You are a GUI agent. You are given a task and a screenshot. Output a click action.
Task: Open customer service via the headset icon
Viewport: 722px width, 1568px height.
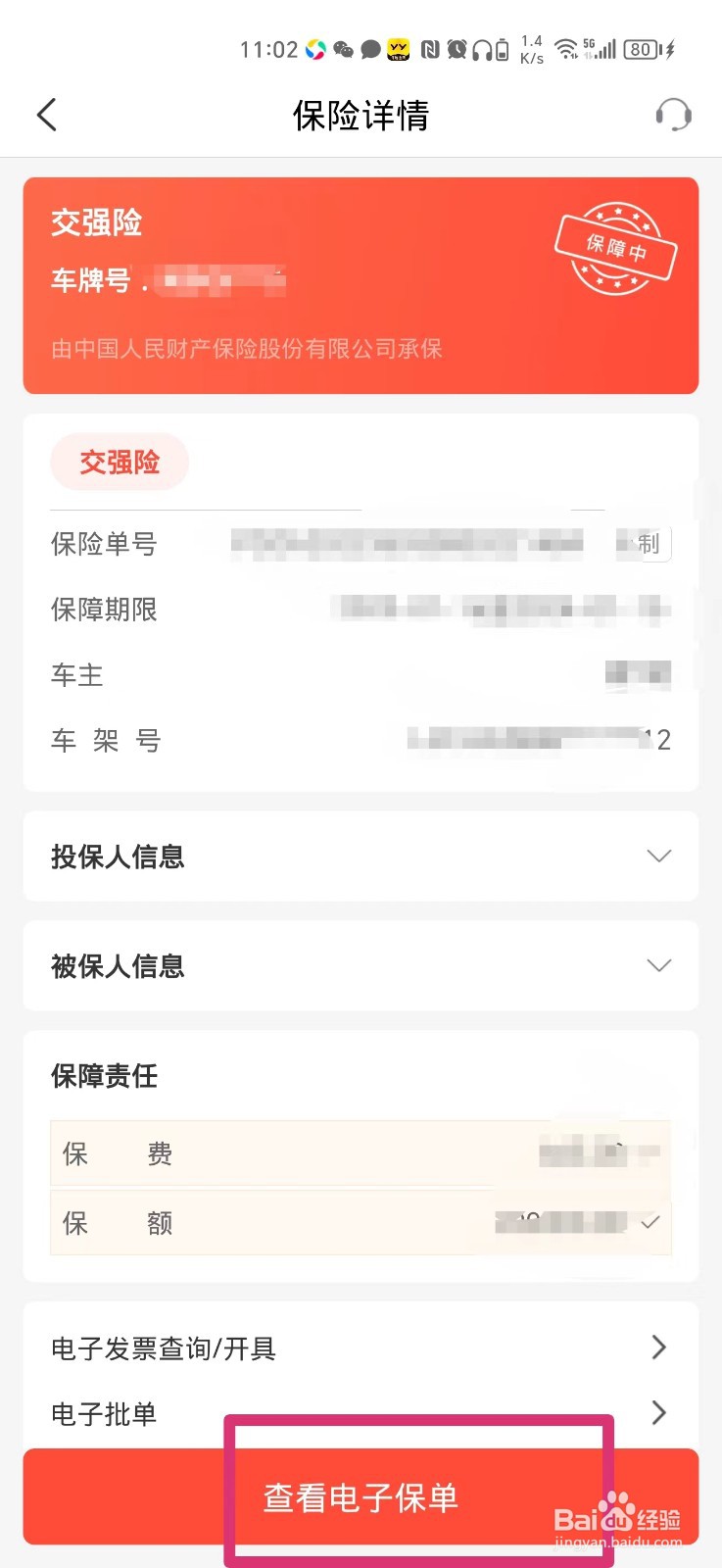click(674, 115)
